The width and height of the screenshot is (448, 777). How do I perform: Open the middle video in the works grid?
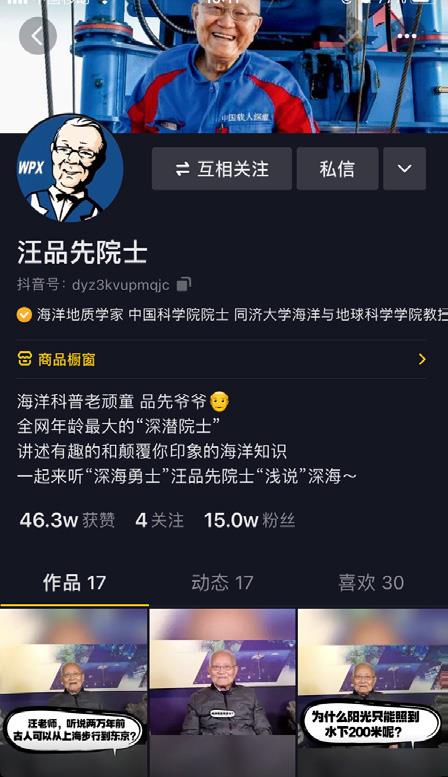tap(223, 693)
